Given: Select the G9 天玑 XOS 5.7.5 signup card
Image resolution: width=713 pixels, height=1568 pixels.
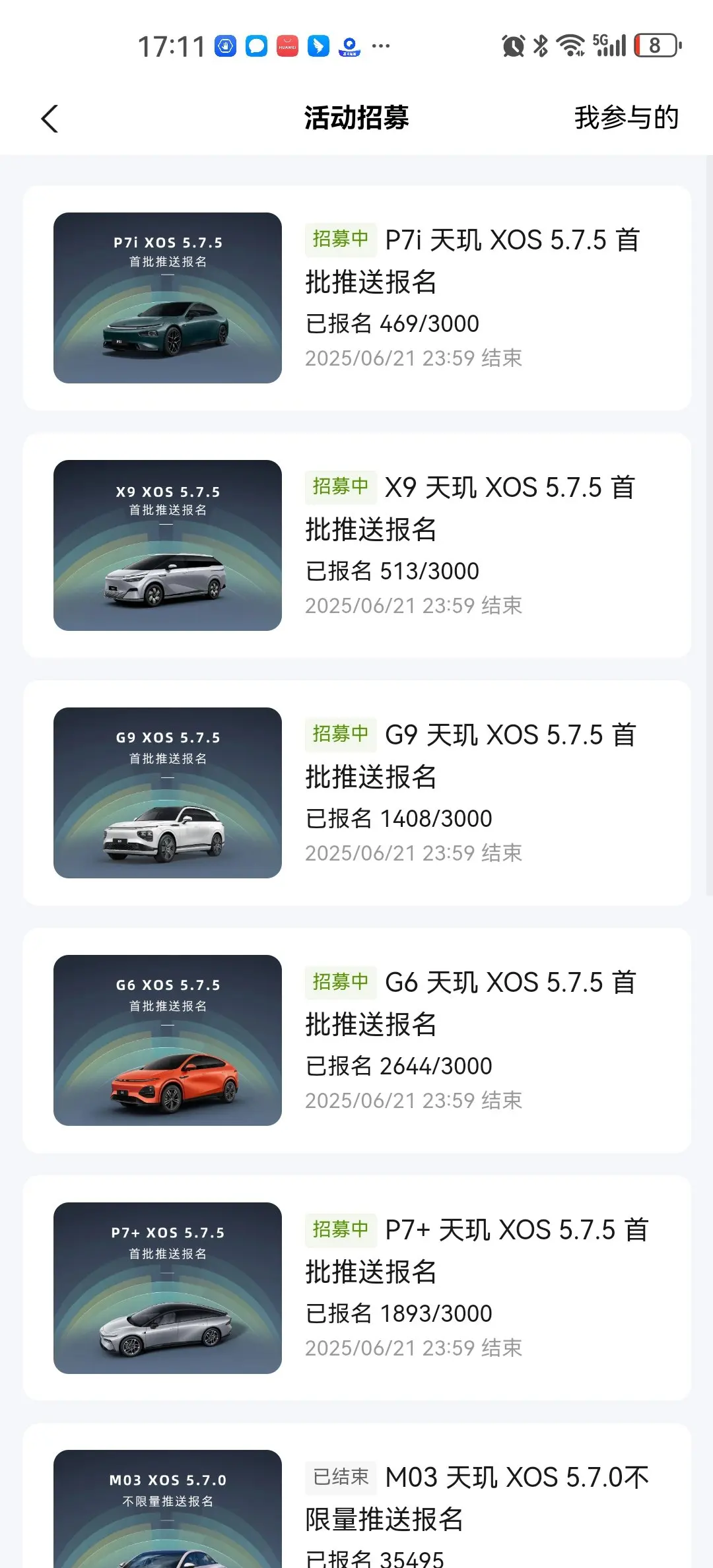Looking at the screenshot, I should coord(356,793).
